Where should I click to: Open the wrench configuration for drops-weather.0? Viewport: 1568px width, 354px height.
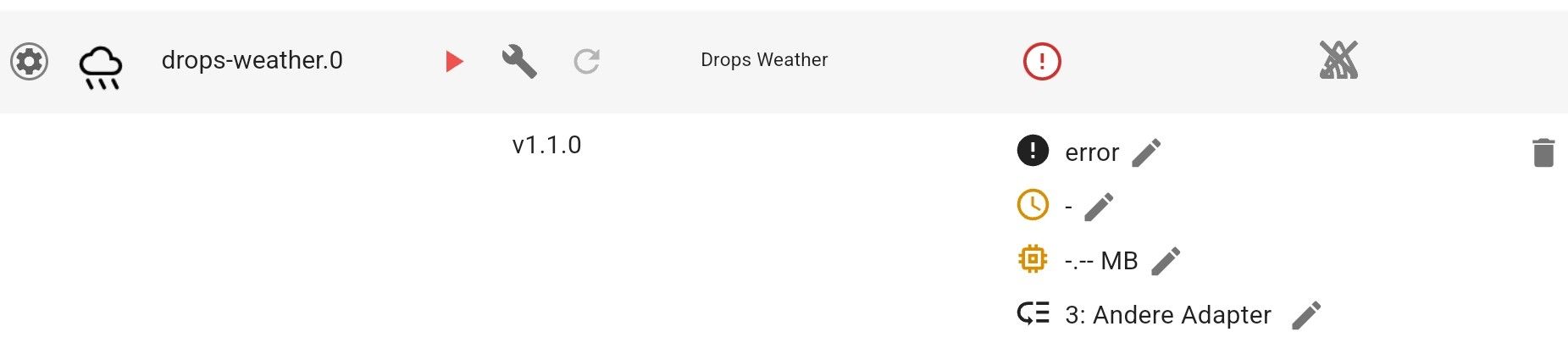point(519,61)
